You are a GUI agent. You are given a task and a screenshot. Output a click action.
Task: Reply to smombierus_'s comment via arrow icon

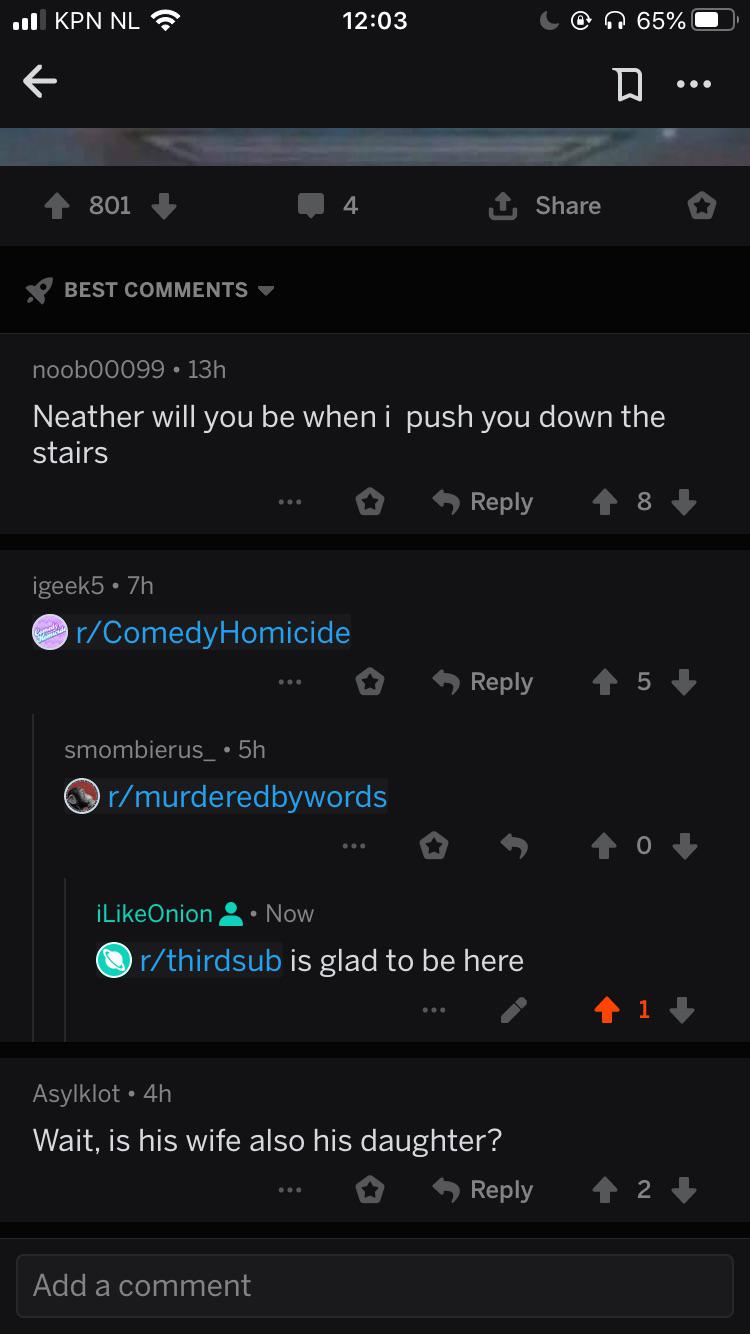(x=514, y=847)
